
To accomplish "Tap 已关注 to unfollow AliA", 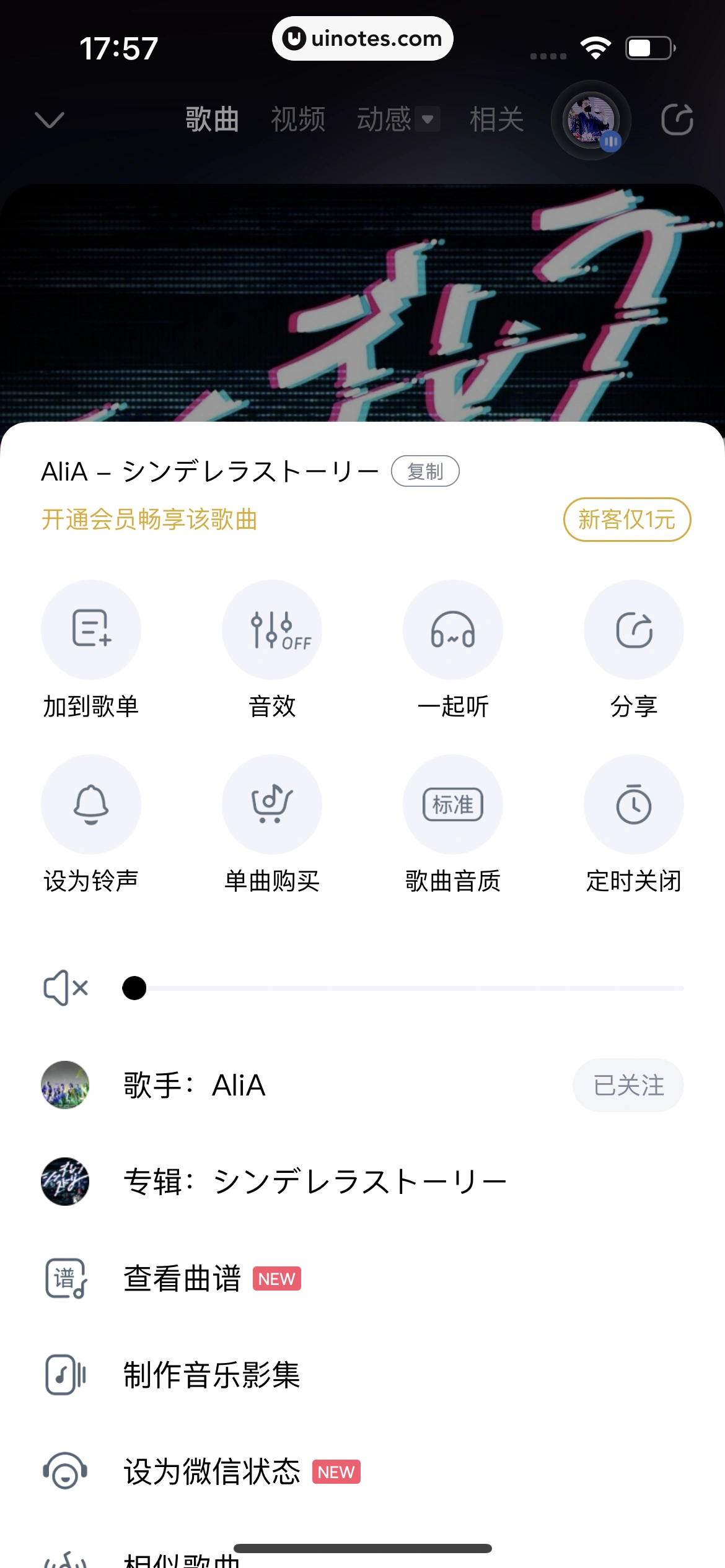I will pyautogui.click(x=628, y=1086).
